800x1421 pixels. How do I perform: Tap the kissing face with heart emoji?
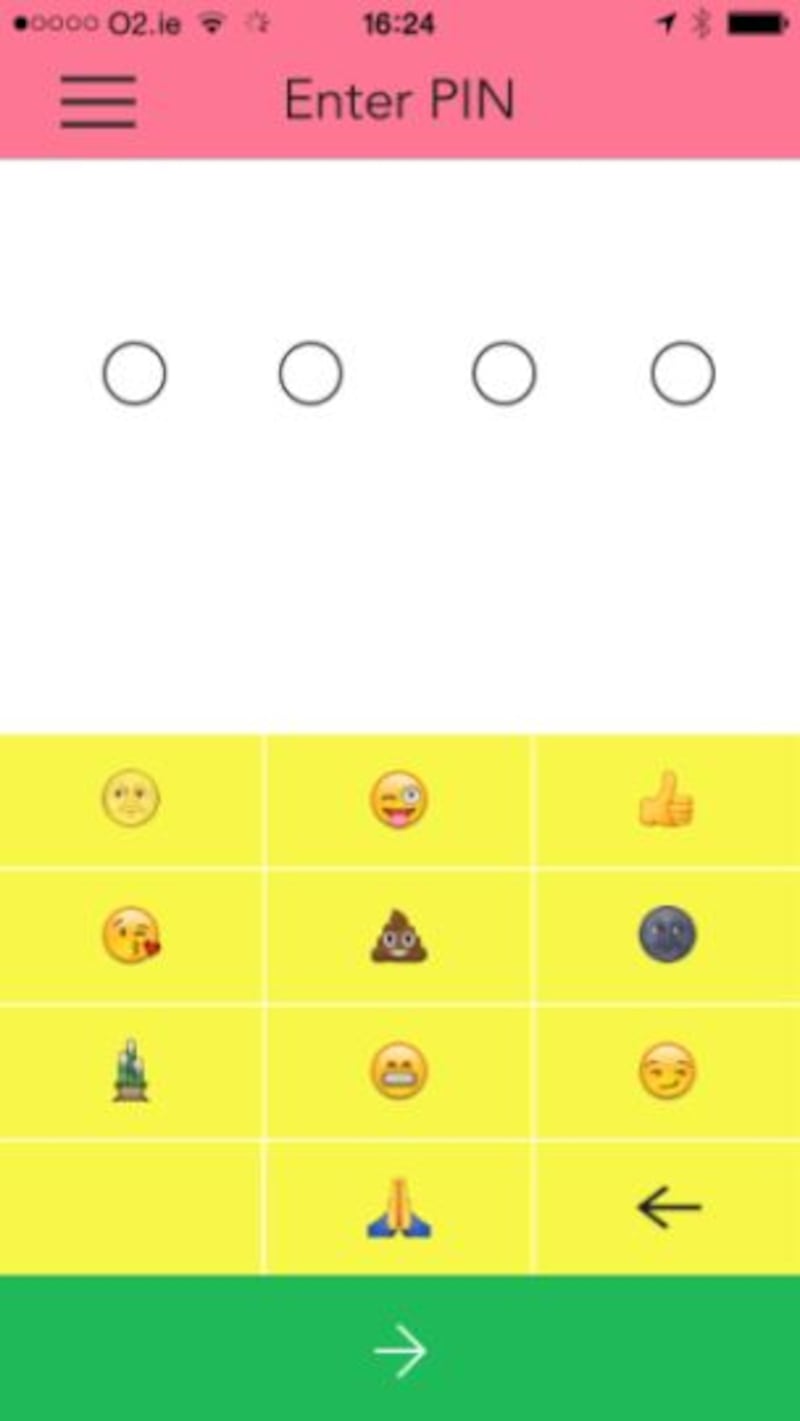tap(131, 935)
